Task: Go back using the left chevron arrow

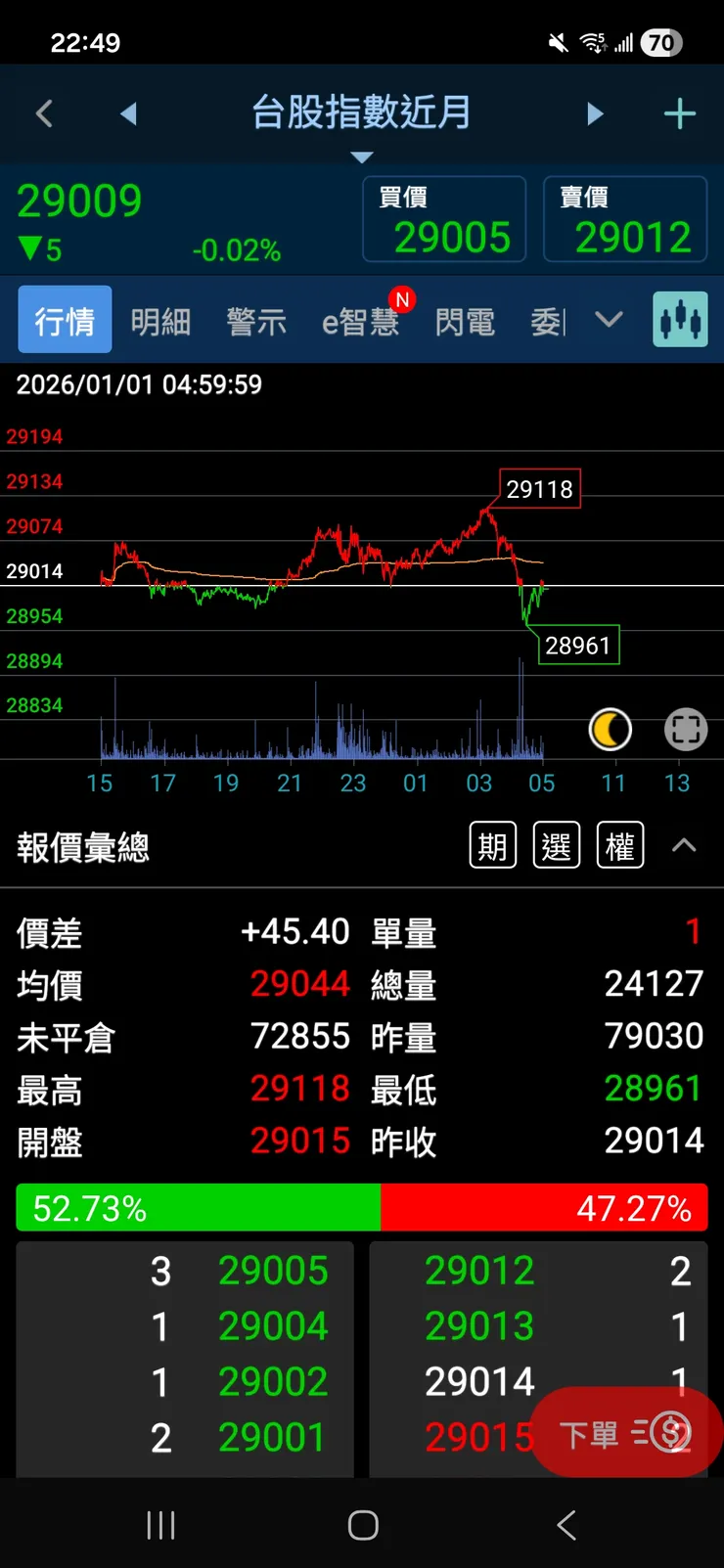Action: (44, 113)
